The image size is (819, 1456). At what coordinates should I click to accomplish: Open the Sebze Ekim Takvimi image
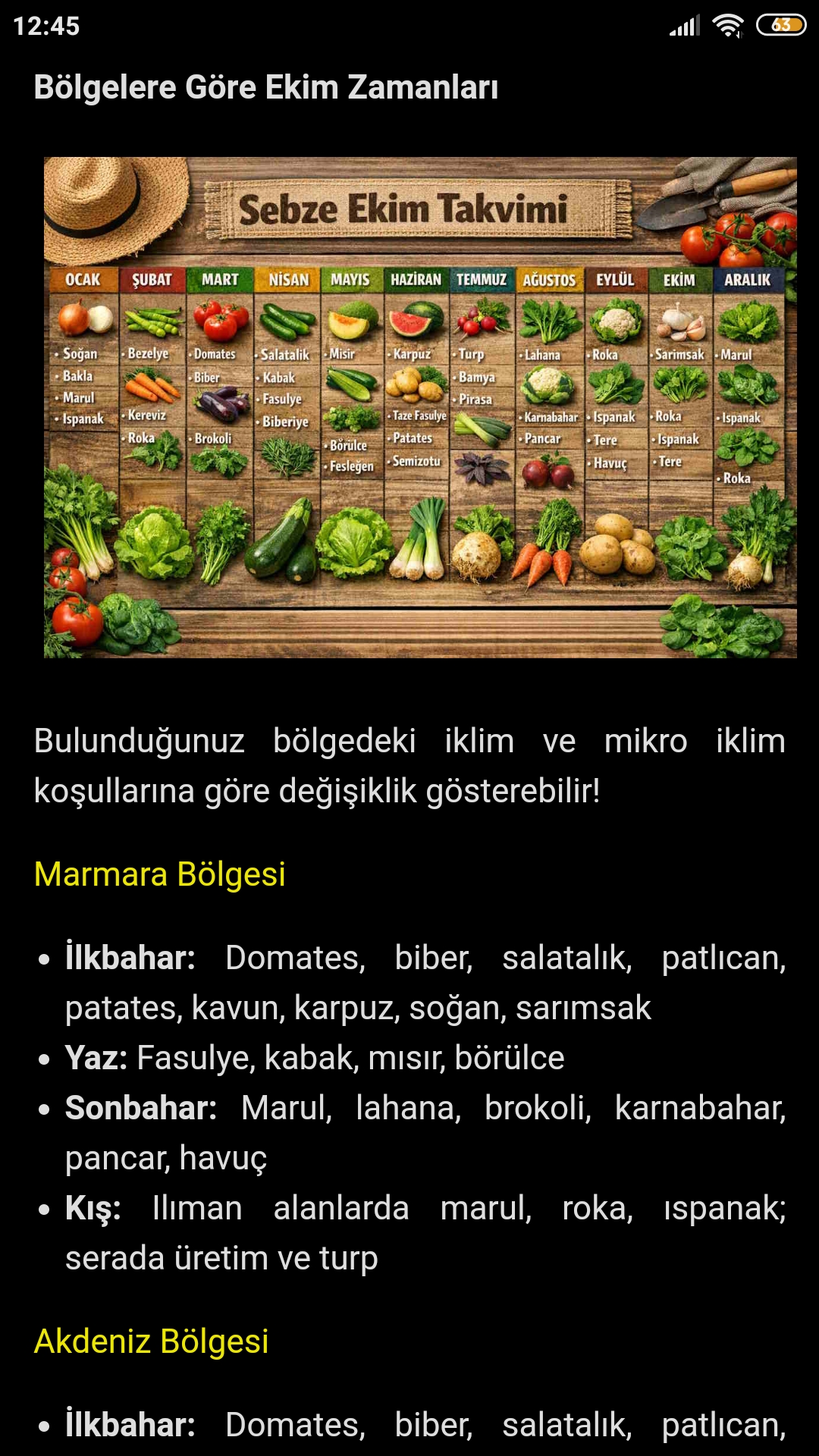point(420,407)
